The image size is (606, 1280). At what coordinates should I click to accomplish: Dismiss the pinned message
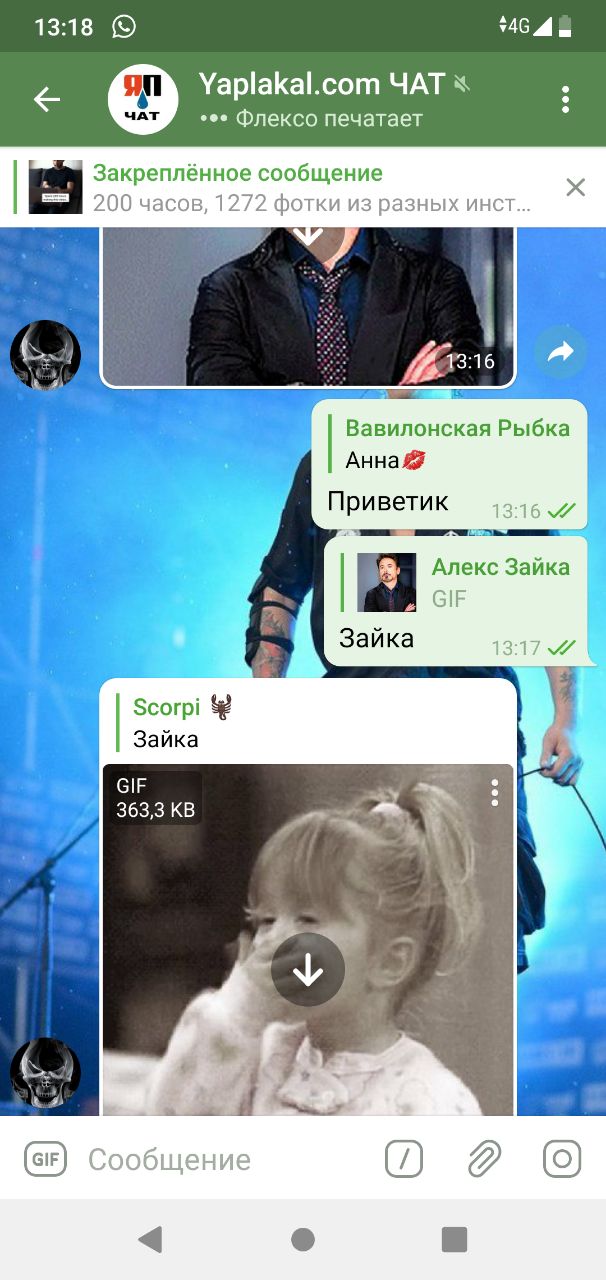tap(575, 187)
